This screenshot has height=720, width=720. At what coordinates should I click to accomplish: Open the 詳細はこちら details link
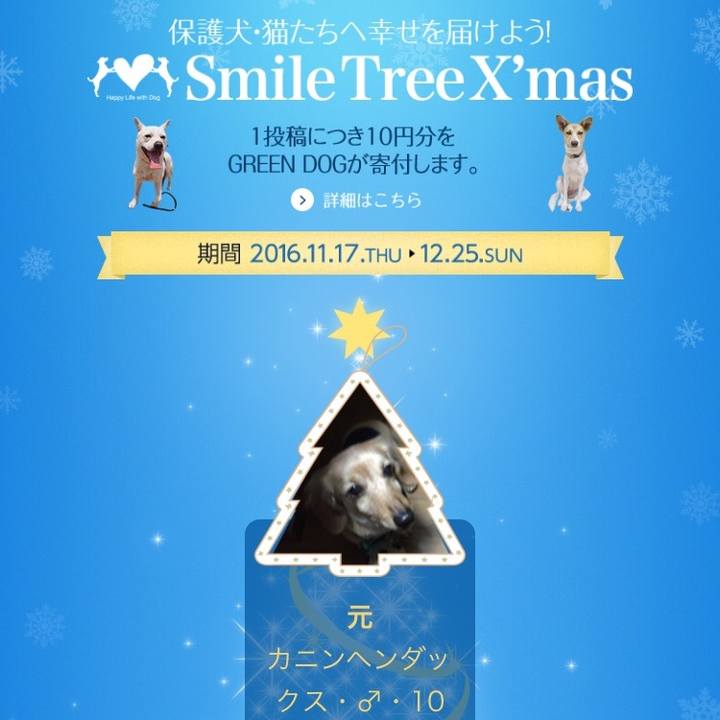357,200
